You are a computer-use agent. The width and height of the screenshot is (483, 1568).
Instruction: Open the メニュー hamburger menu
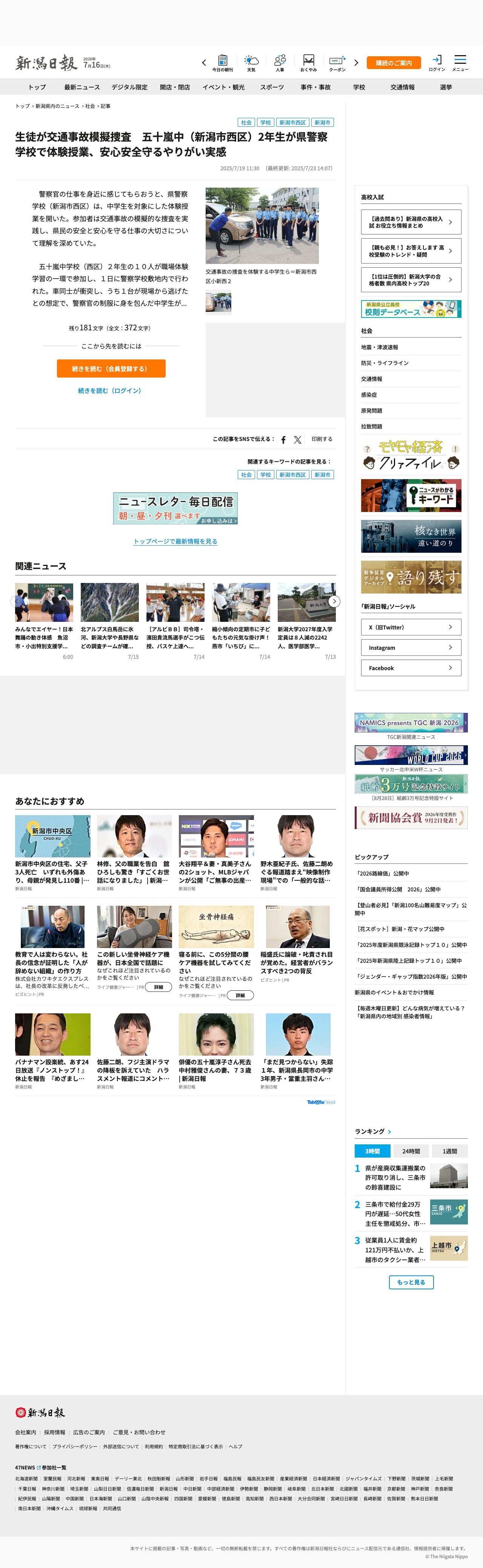(x=460, y=63)
